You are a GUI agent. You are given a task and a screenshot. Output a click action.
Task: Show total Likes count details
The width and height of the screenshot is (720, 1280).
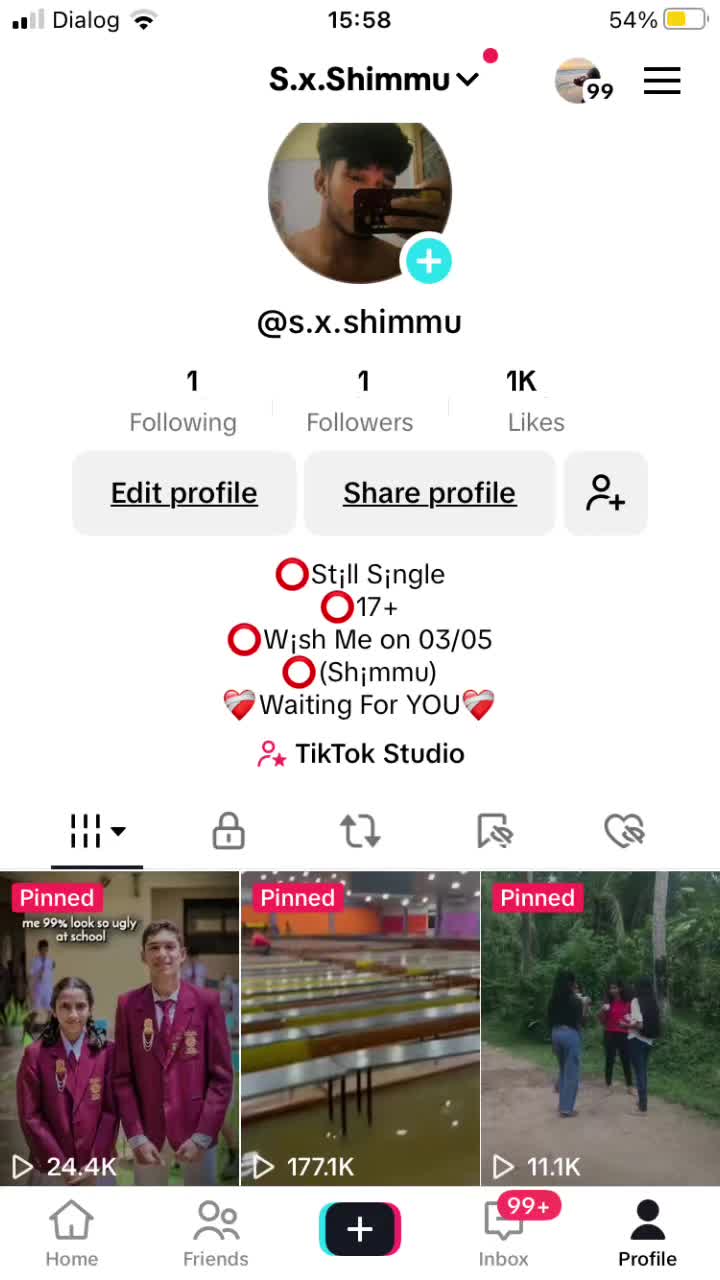535,401
